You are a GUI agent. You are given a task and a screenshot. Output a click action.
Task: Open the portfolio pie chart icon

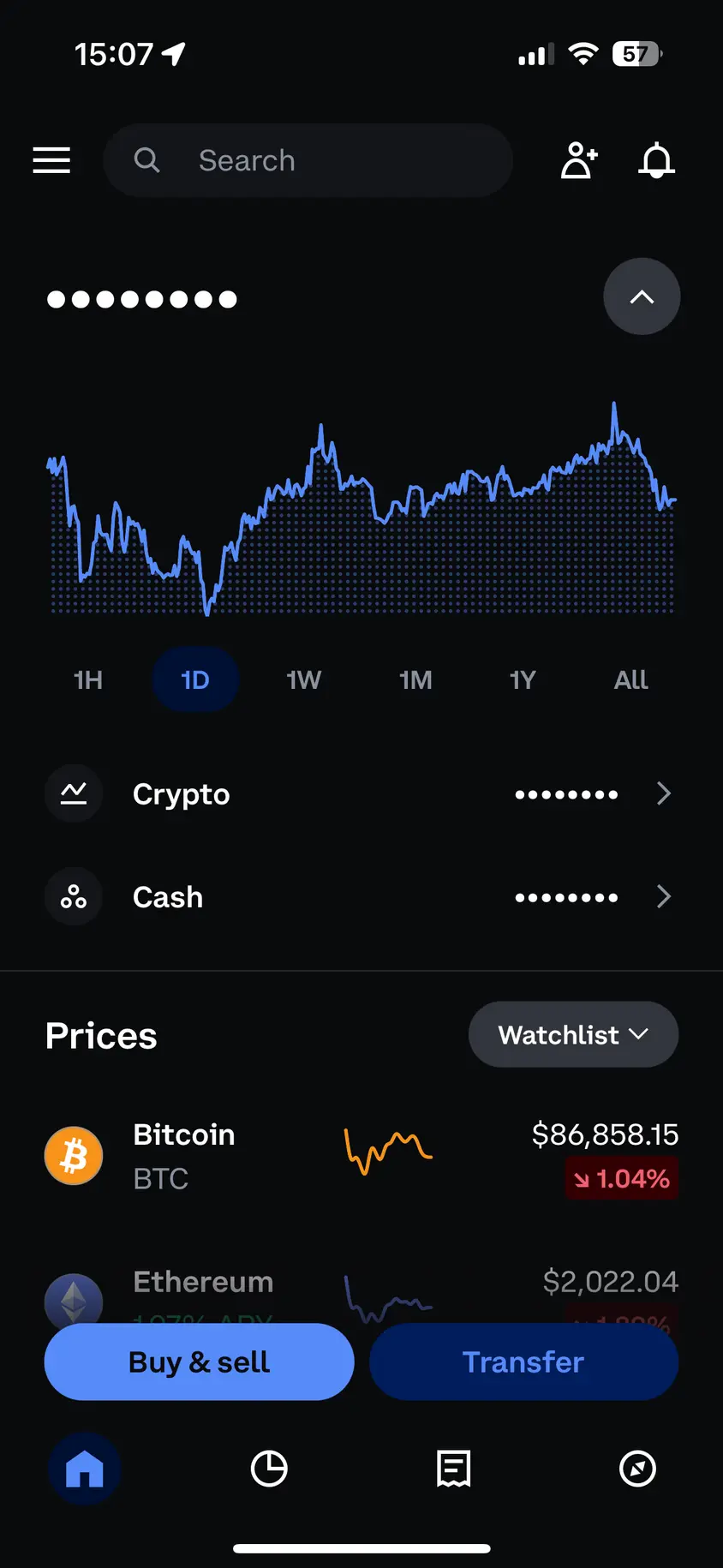[x=268, y=1468]
